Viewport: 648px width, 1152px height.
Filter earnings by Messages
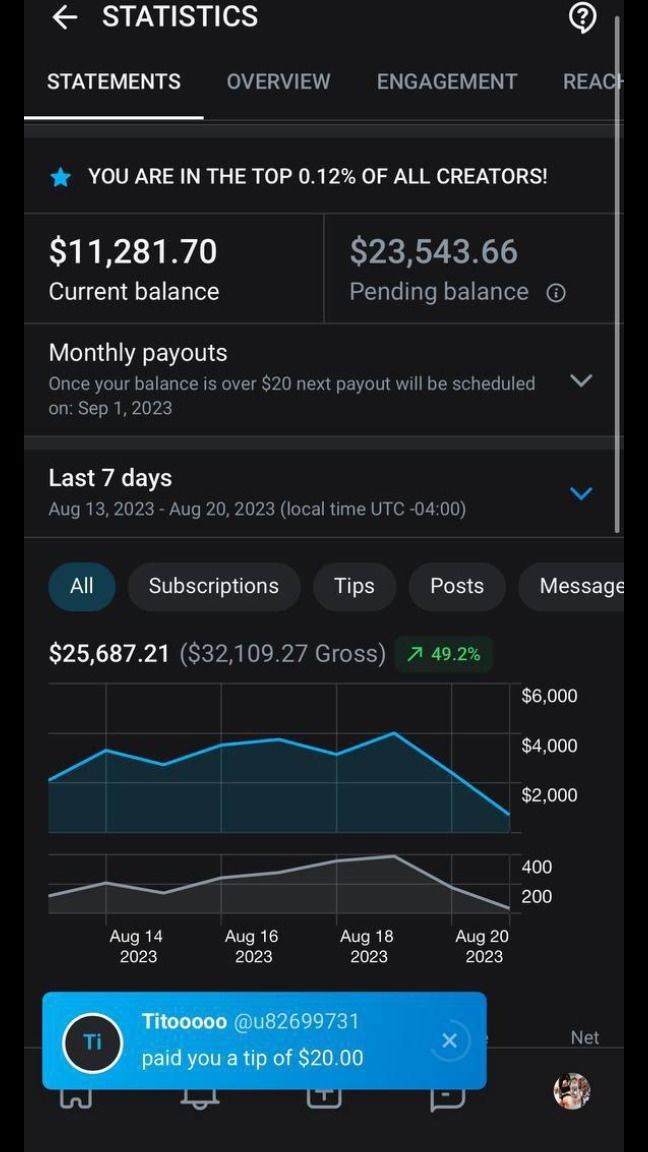578,586
